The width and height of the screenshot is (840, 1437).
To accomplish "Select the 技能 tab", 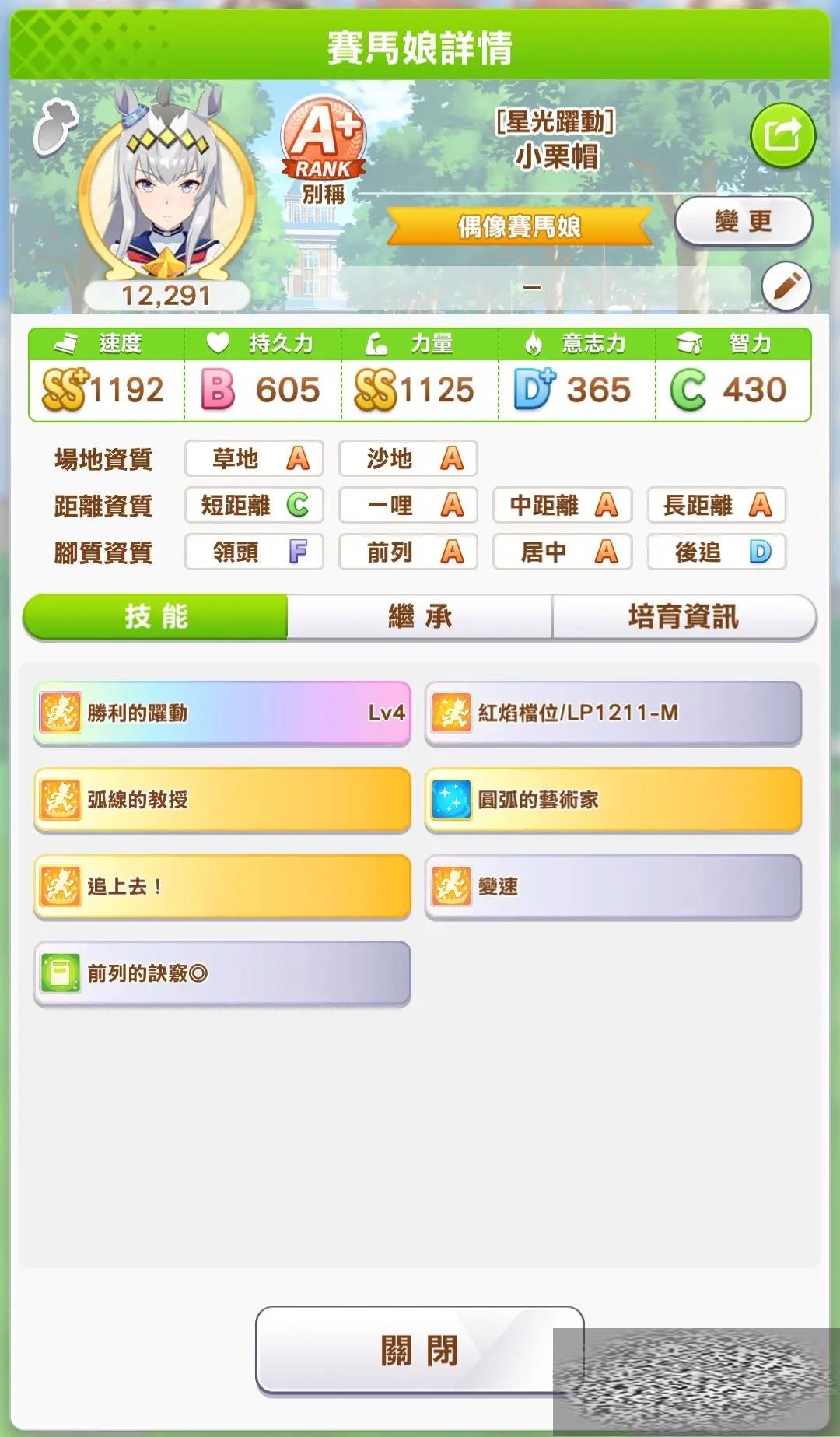I will click(156, 617).
